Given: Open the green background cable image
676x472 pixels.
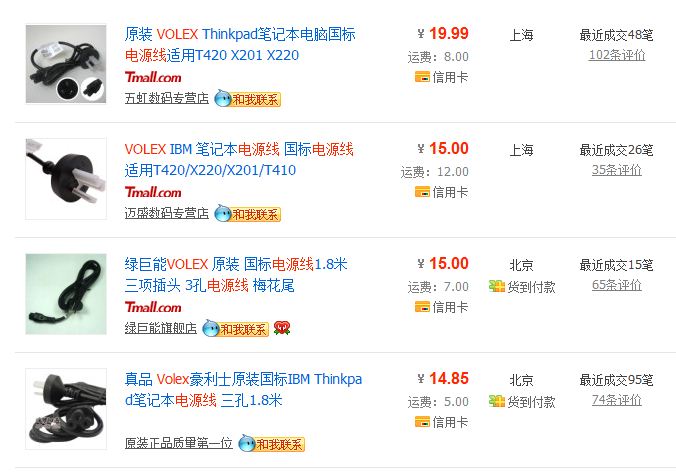Looking at the screenshot, I should 66,294.
